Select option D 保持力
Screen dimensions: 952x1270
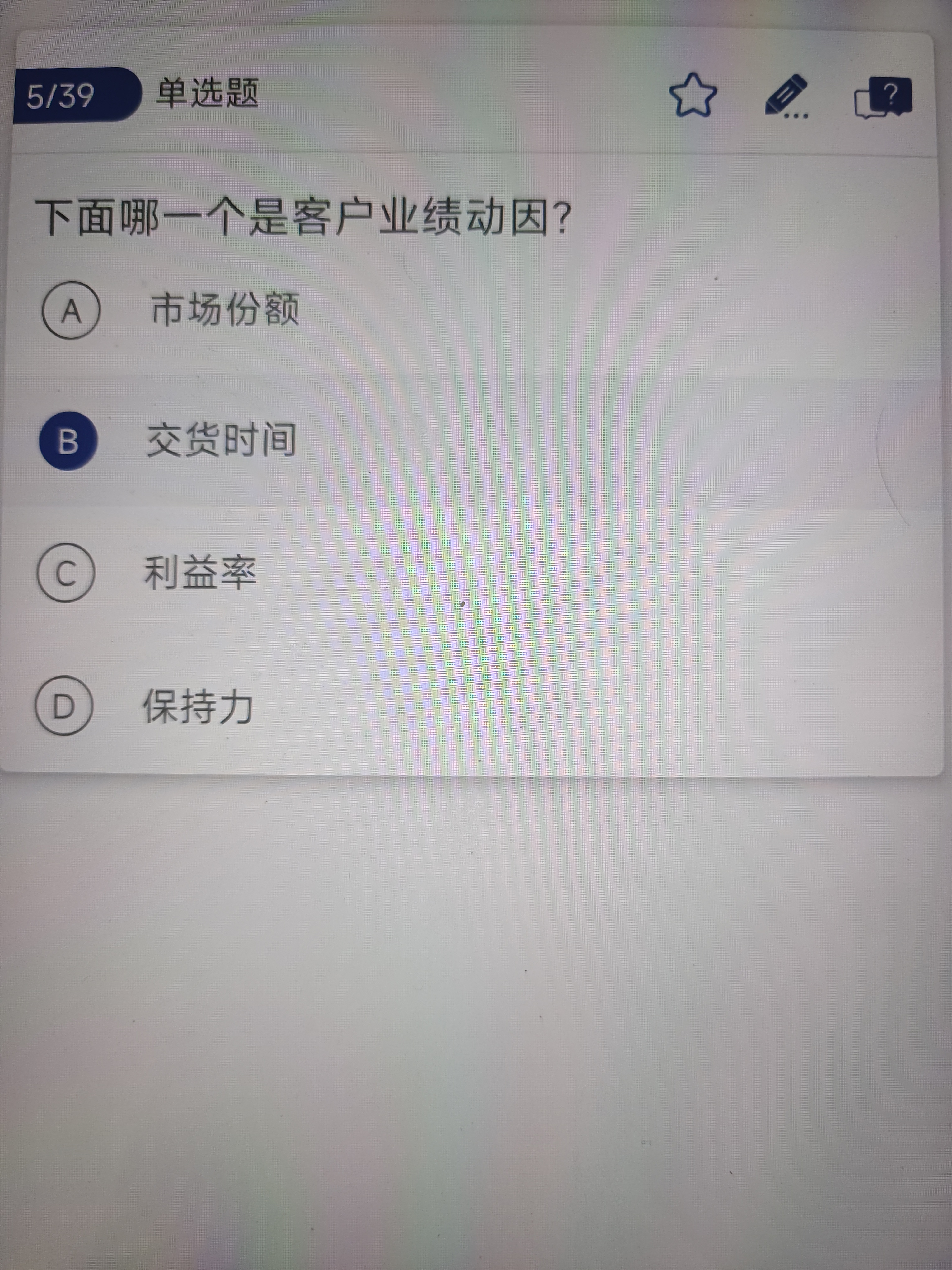pyautogui.click(x=64, y=706)
